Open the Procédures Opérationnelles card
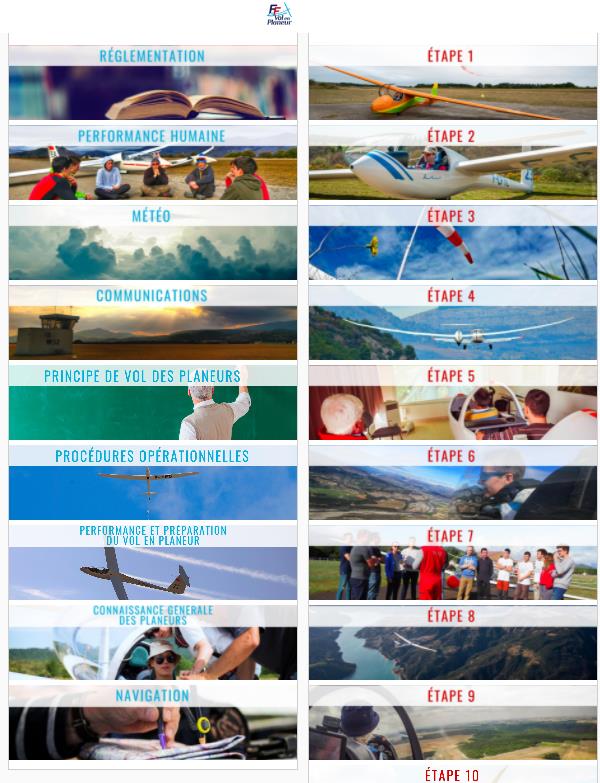This screenshot has height=783, width=600. [152, 483]
